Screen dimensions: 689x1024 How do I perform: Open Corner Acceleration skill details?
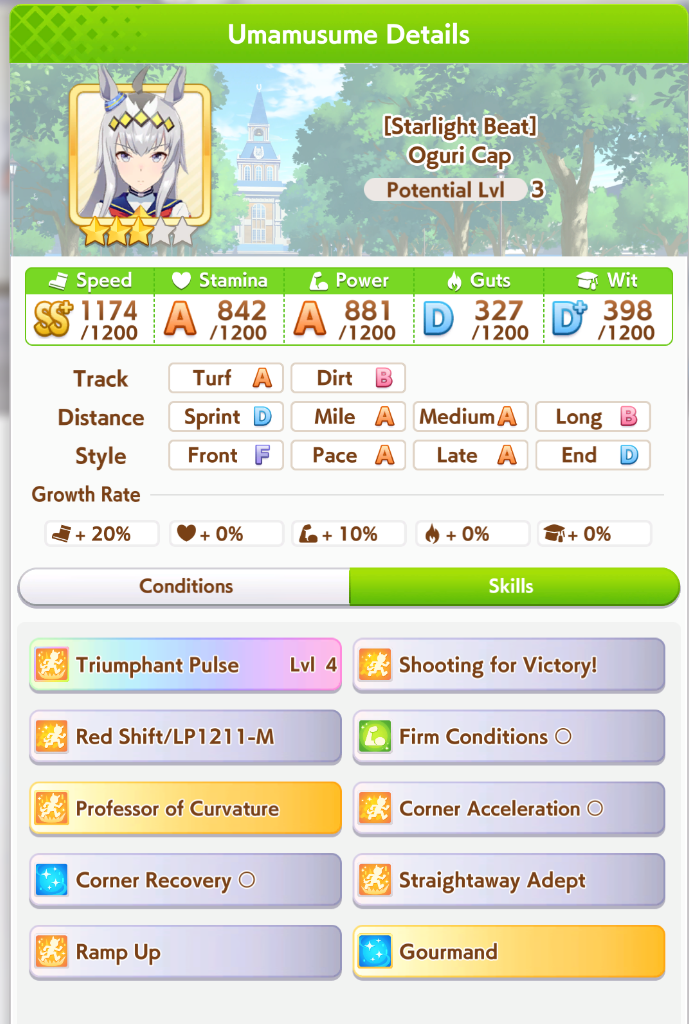(x=509, y=808)
